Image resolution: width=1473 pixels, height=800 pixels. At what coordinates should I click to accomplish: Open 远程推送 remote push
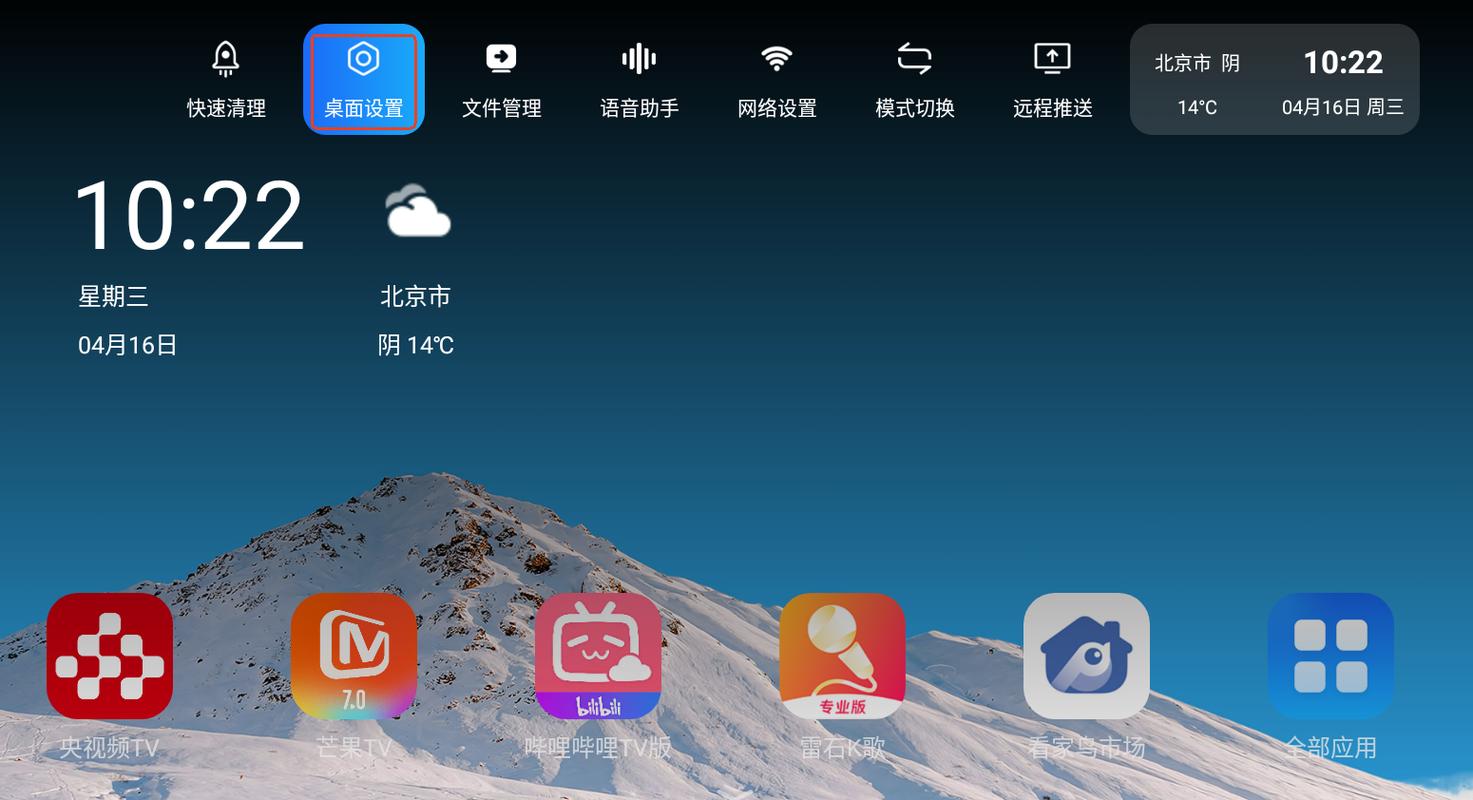pos(1052,80)
